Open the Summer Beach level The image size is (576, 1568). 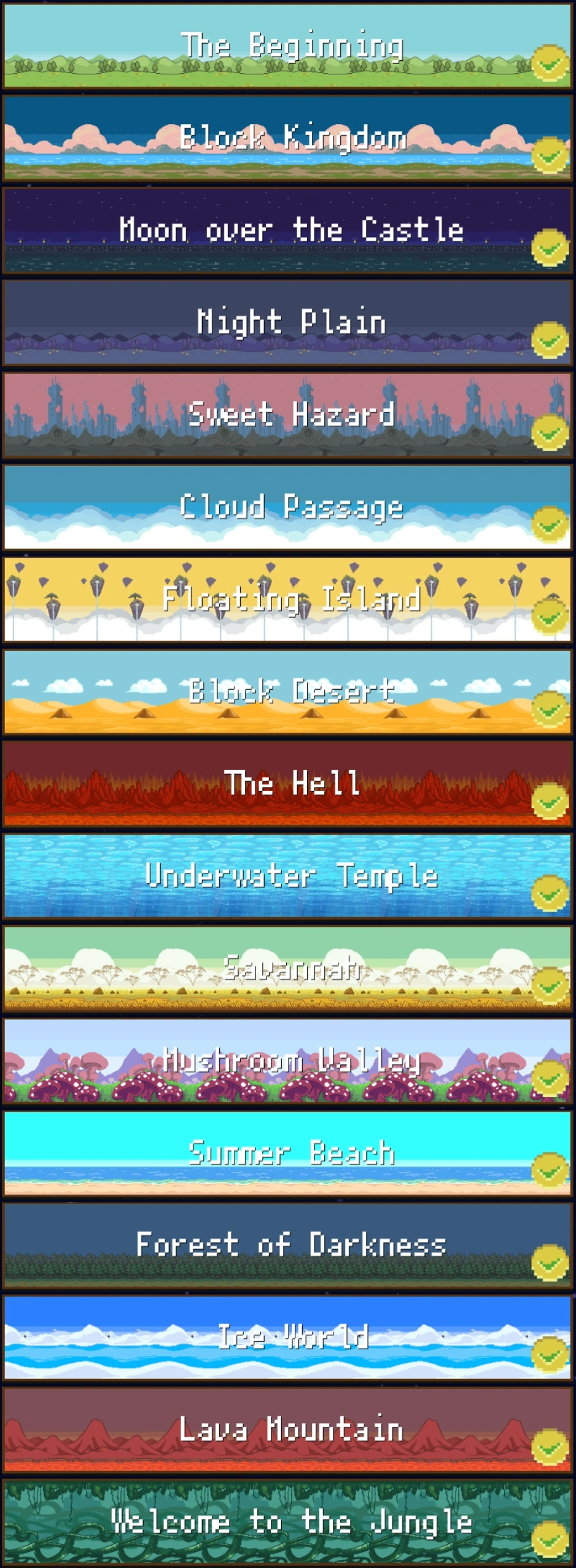(x=287, y=1153)
